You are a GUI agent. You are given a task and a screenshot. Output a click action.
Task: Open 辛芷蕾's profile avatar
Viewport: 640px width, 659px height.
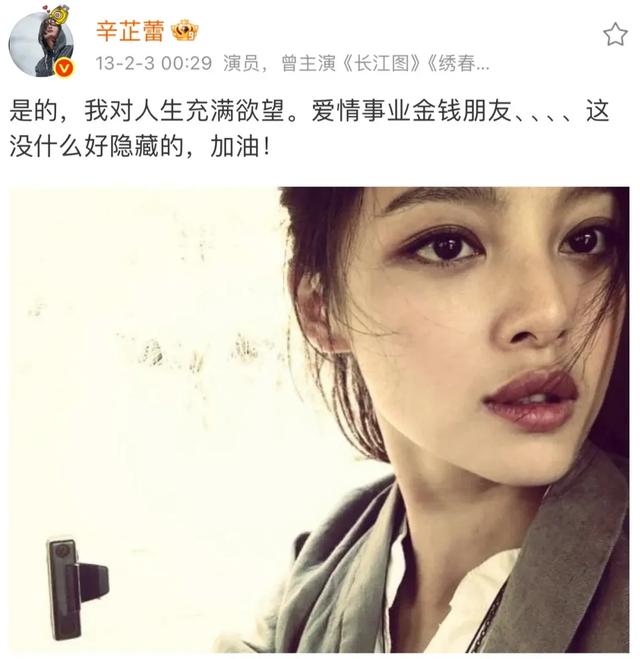(x=41, y=47)
